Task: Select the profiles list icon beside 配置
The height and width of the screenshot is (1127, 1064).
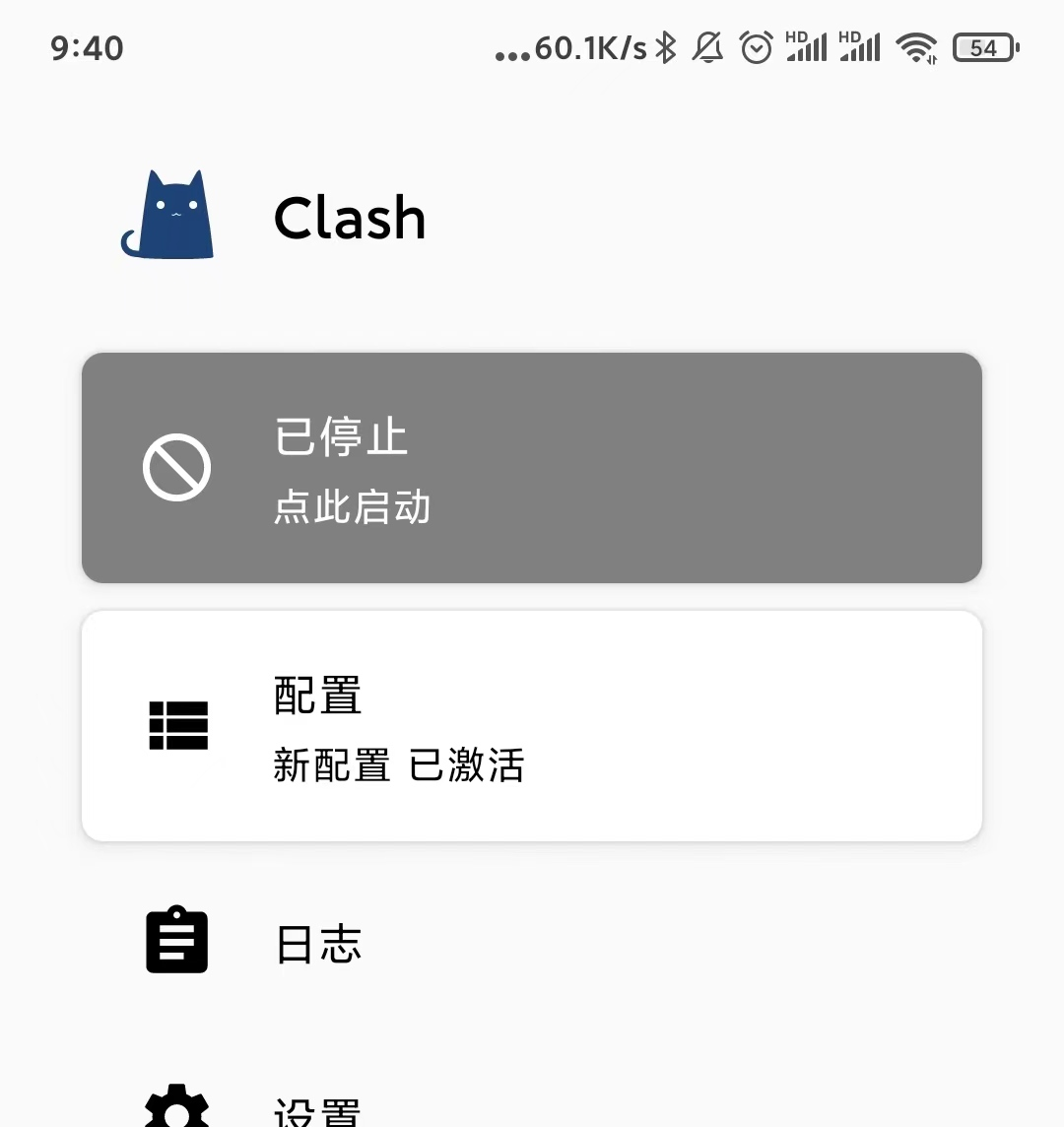Action: (x=177, y=726)
